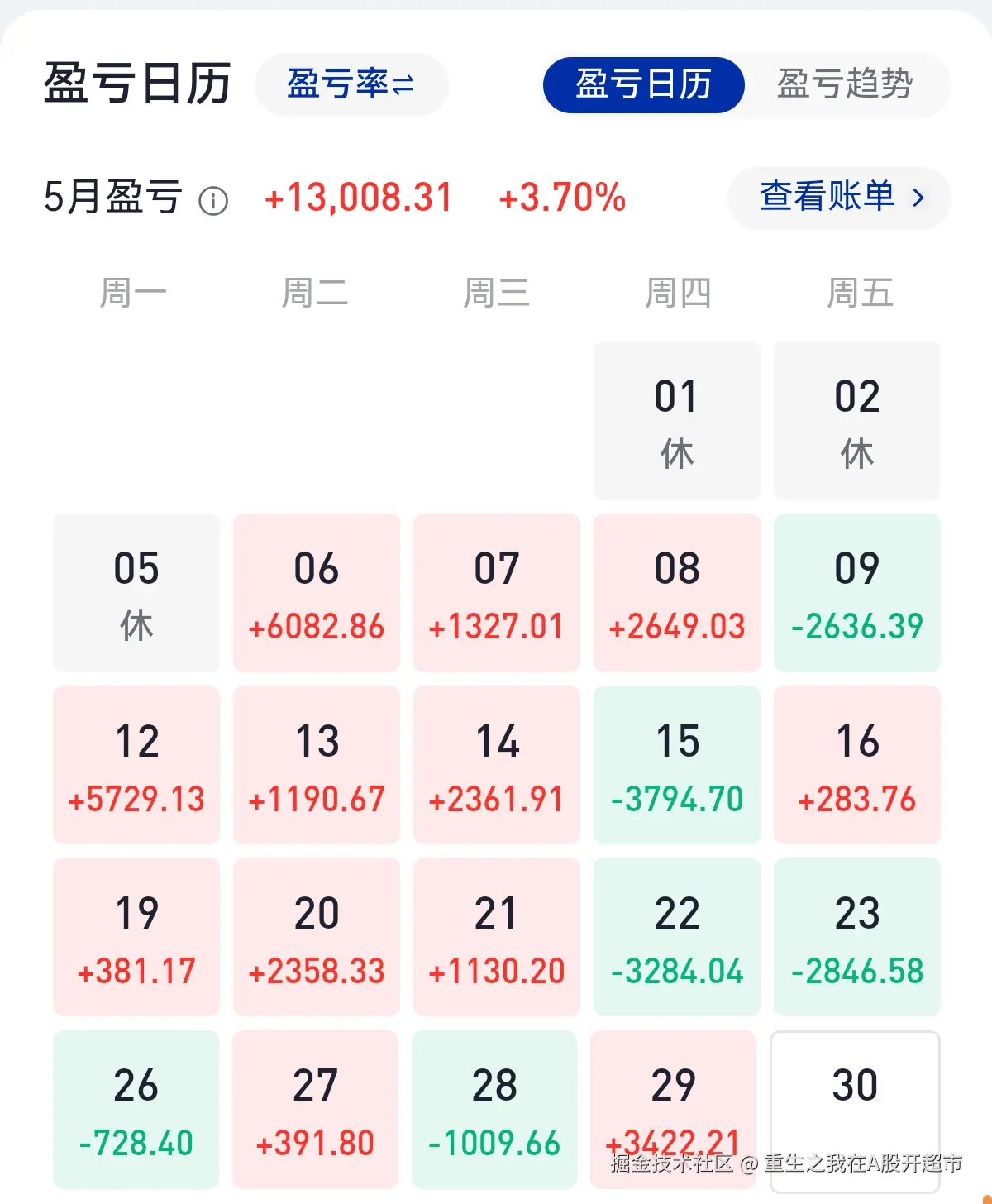
Task: Tap the +3.70% monthly return figure
Action: (561, 198)
